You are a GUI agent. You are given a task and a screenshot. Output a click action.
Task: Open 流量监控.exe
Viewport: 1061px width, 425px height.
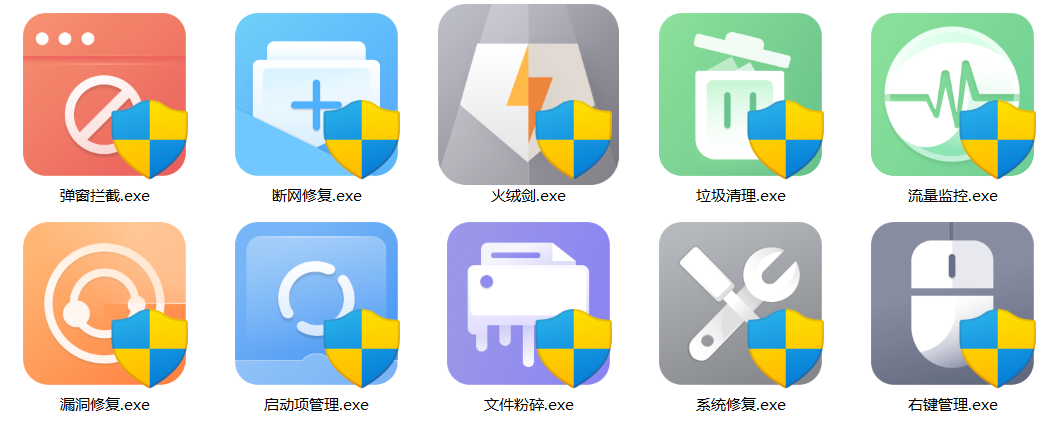[952, 96]
